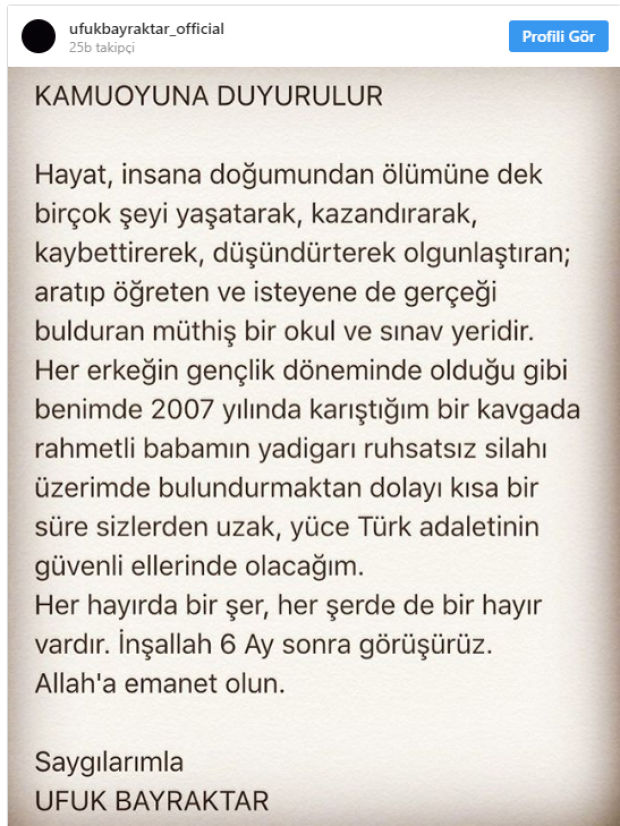Tap the round profile avatar
The image size is (620, 826).
click(x=38, y=37)
